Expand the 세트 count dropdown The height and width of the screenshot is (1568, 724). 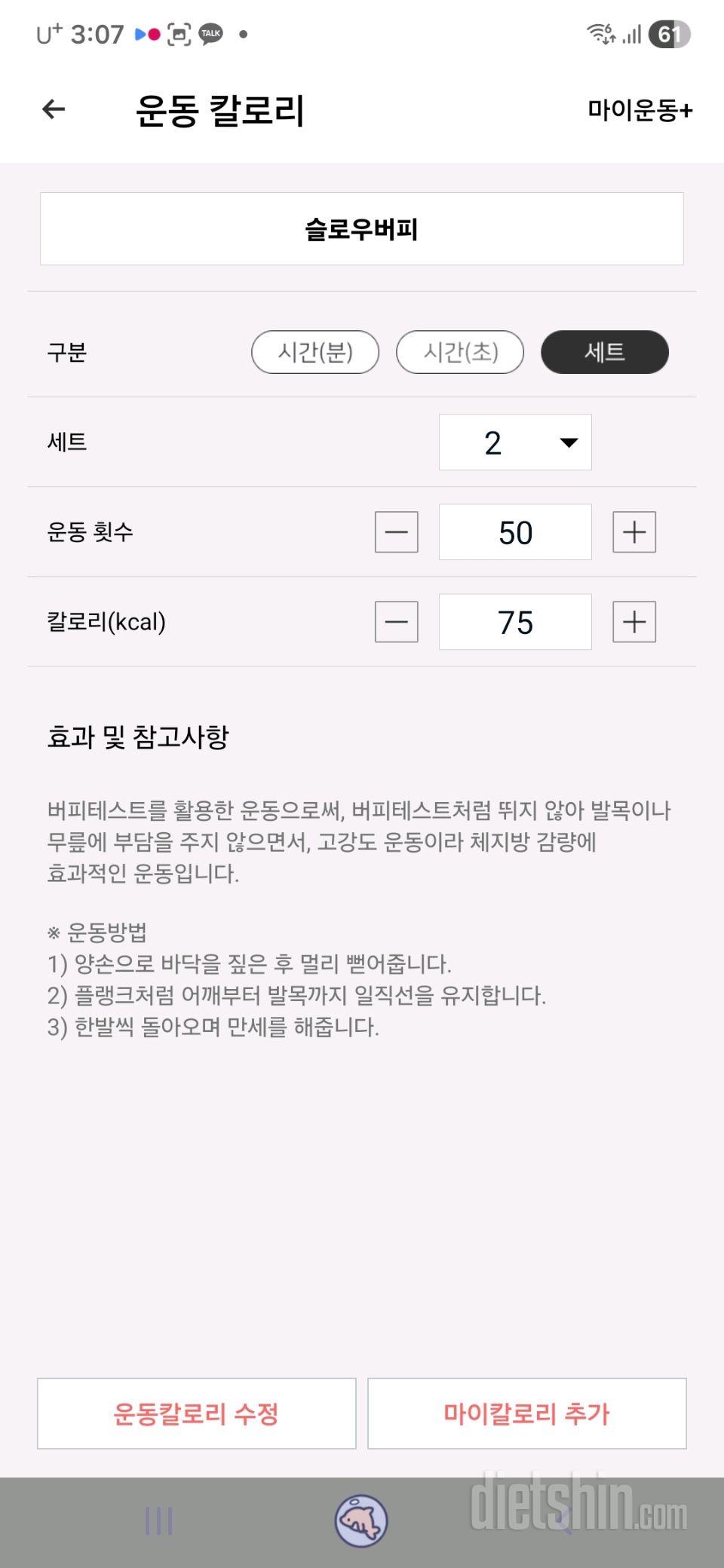(515, 443)
